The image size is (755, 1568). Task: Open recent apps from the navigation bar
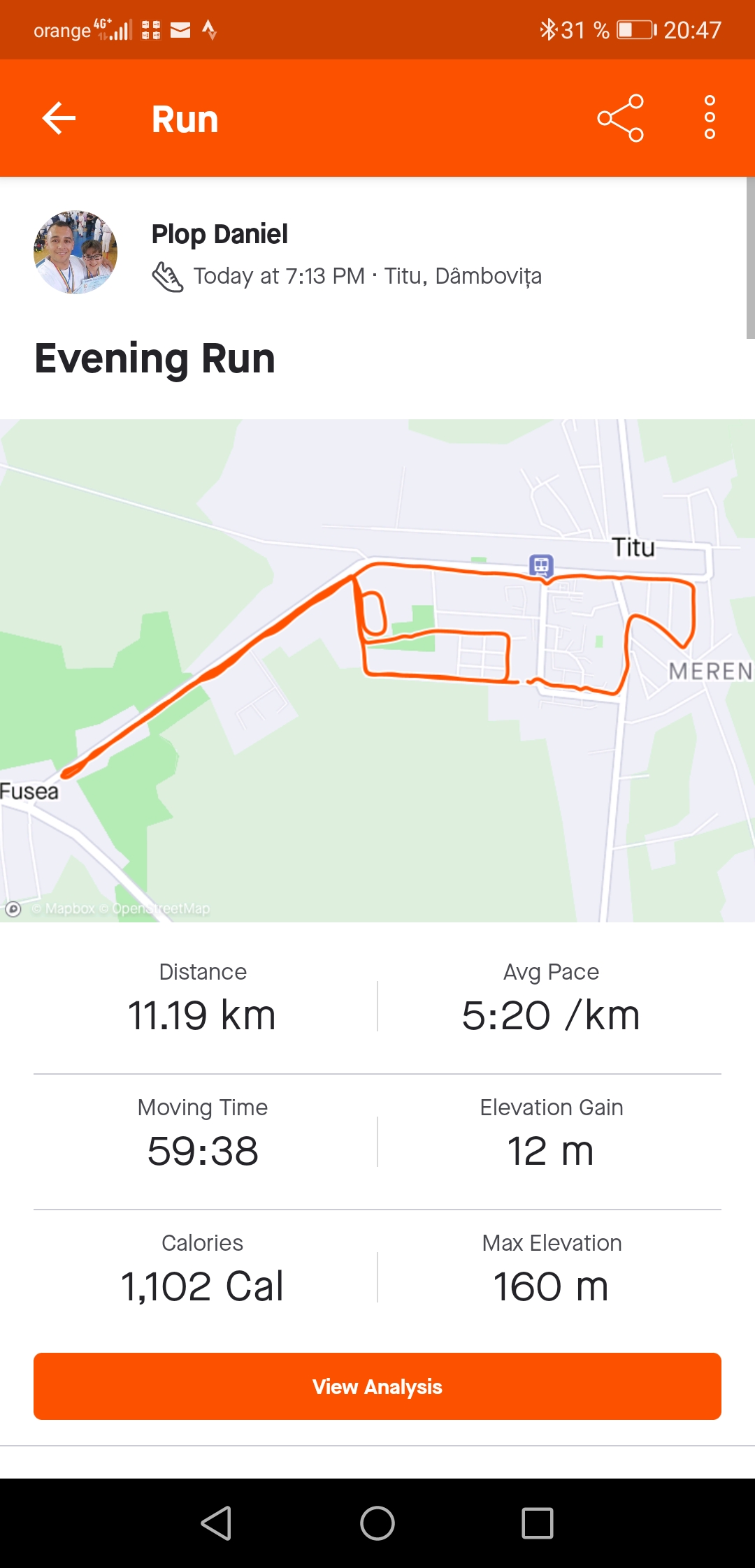(x=538, y=1523)
